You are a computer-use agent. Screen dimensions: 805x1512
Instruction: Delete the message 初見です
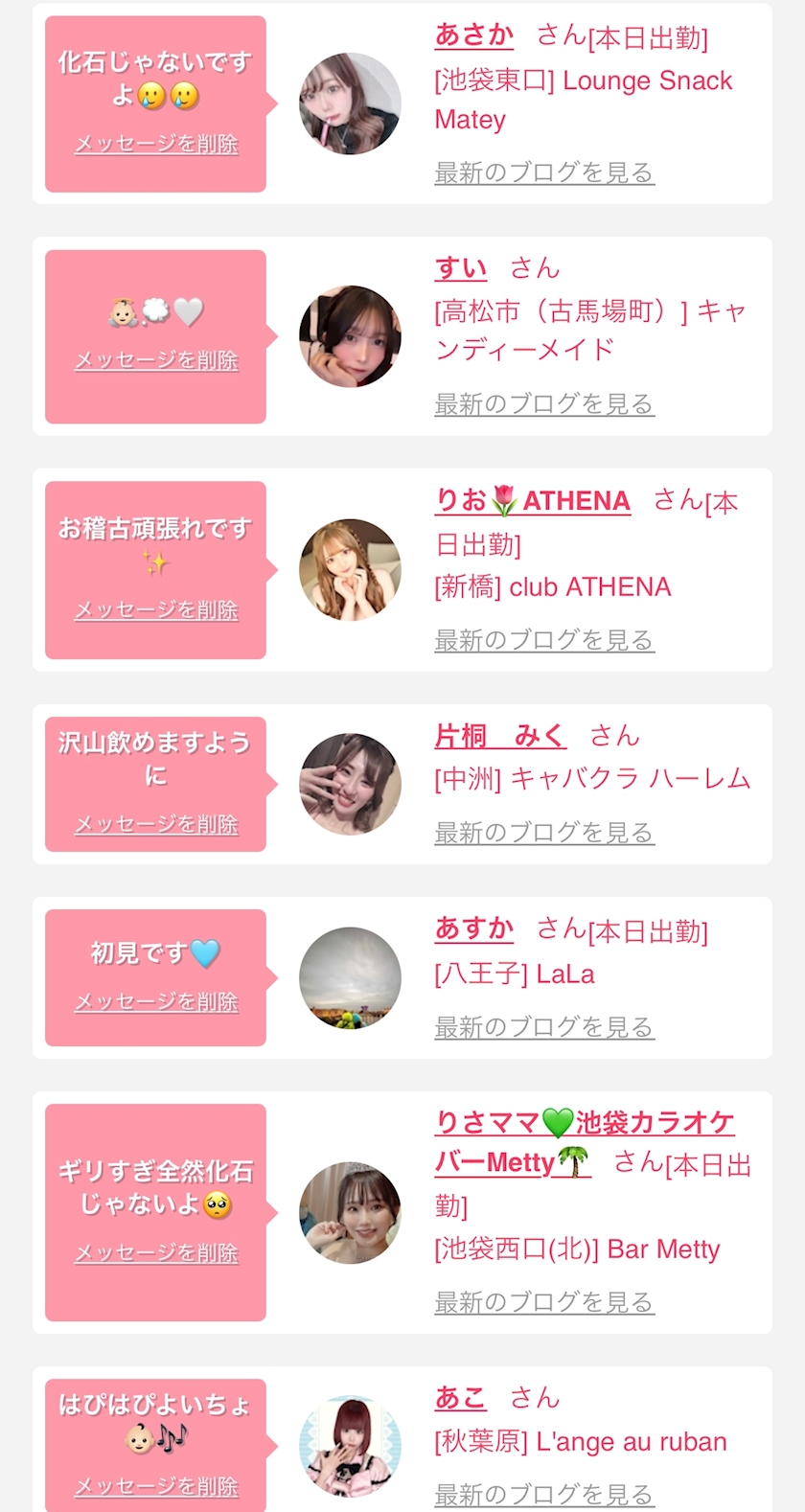156,1002
